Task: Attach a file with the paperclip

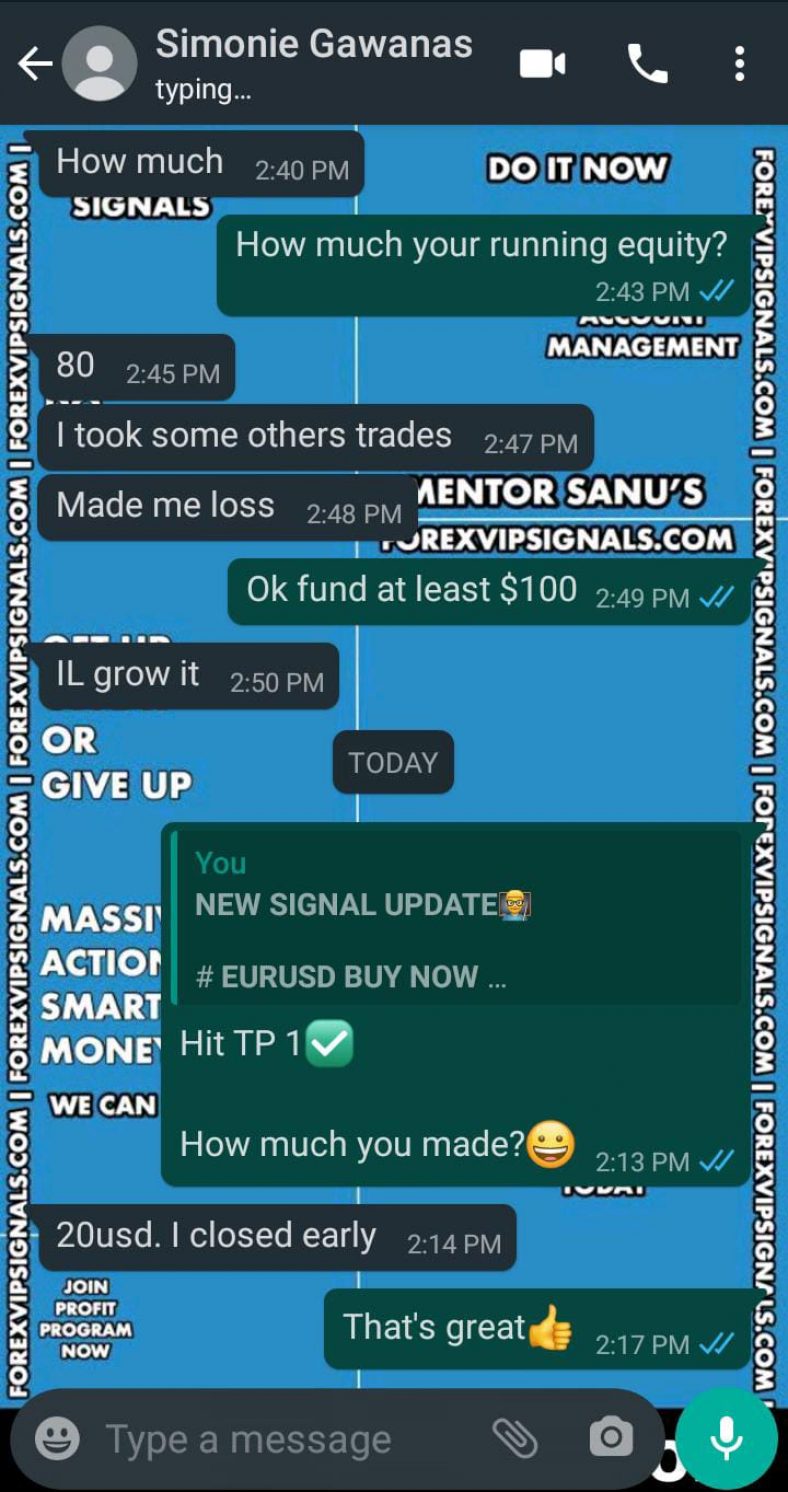Action: point(519,1438)
